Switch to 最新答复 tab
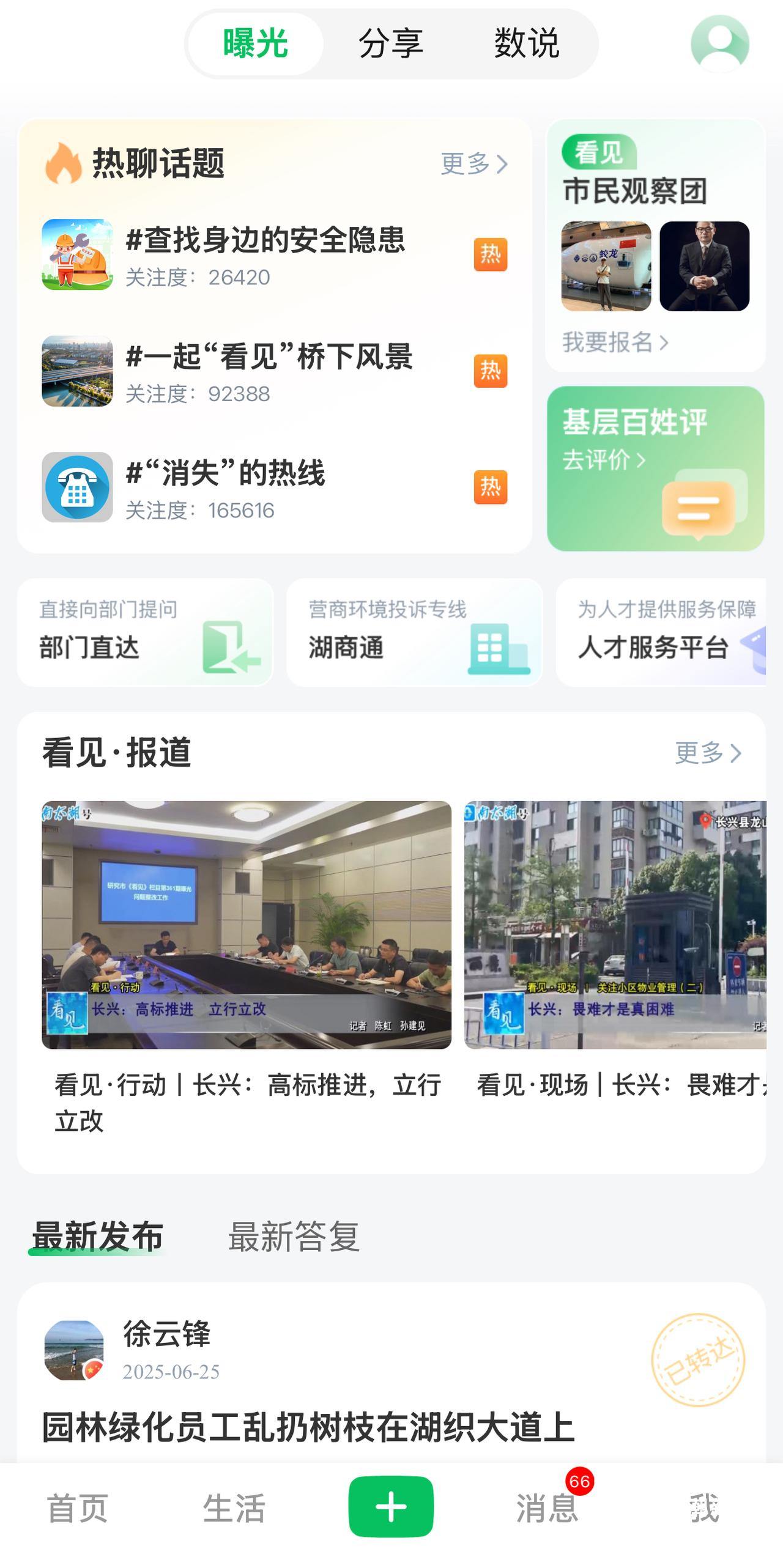 (294, 1236)
